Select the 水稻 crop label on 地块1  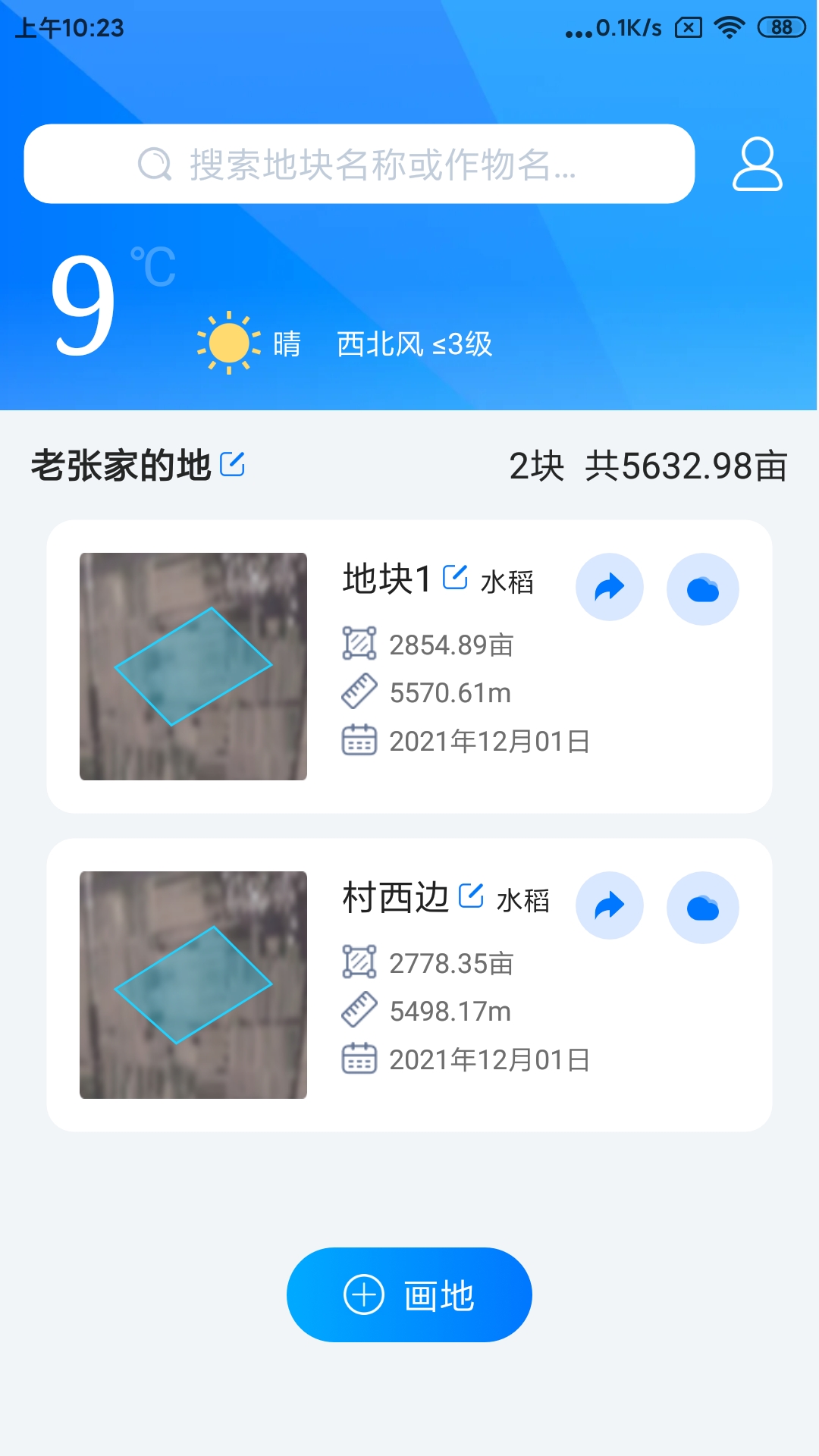[509, 582]
